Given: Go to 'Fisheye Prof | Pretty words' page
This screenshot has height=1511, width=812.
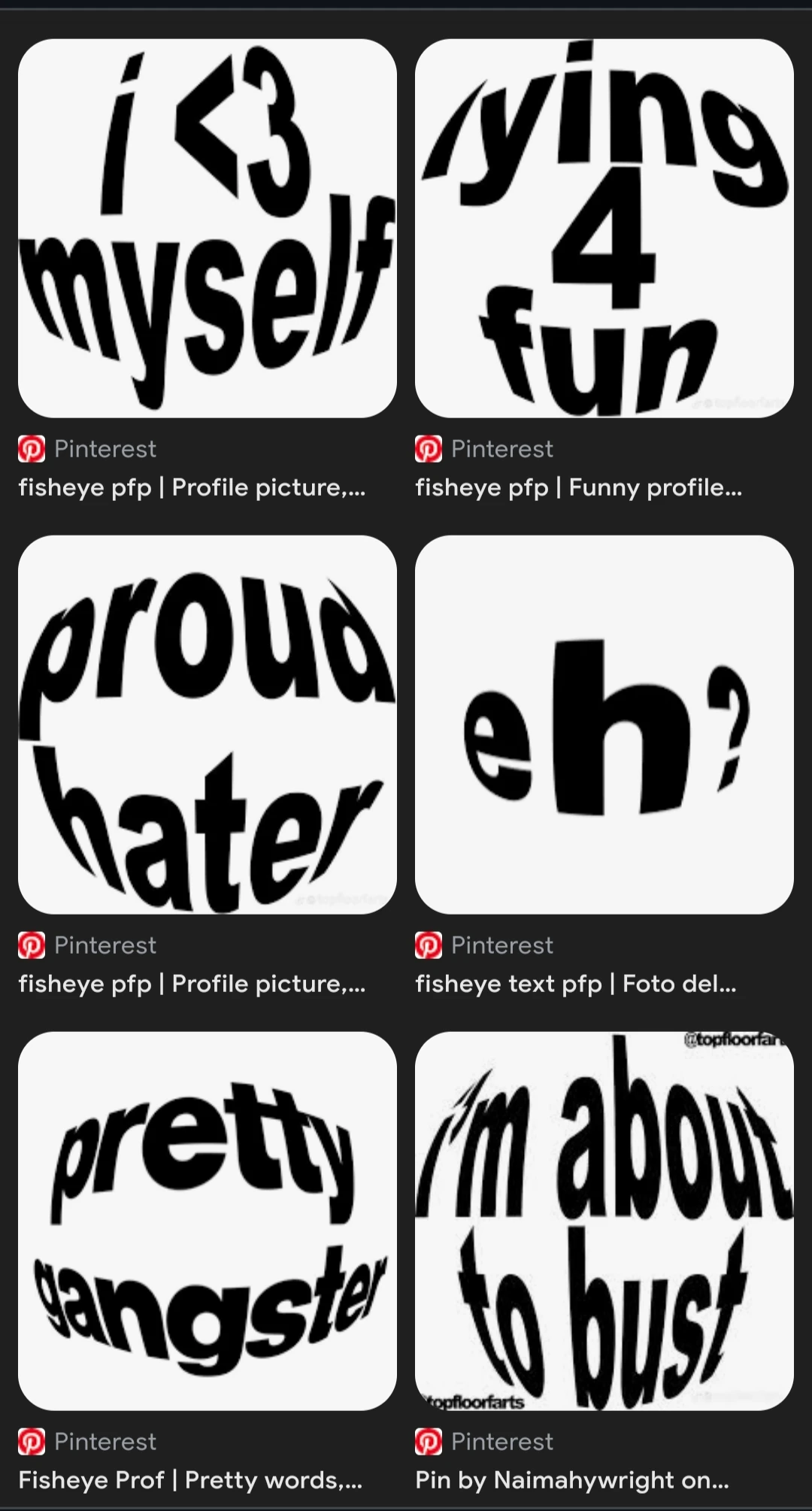Looking at the screenshot, I should pos(190,1480).
